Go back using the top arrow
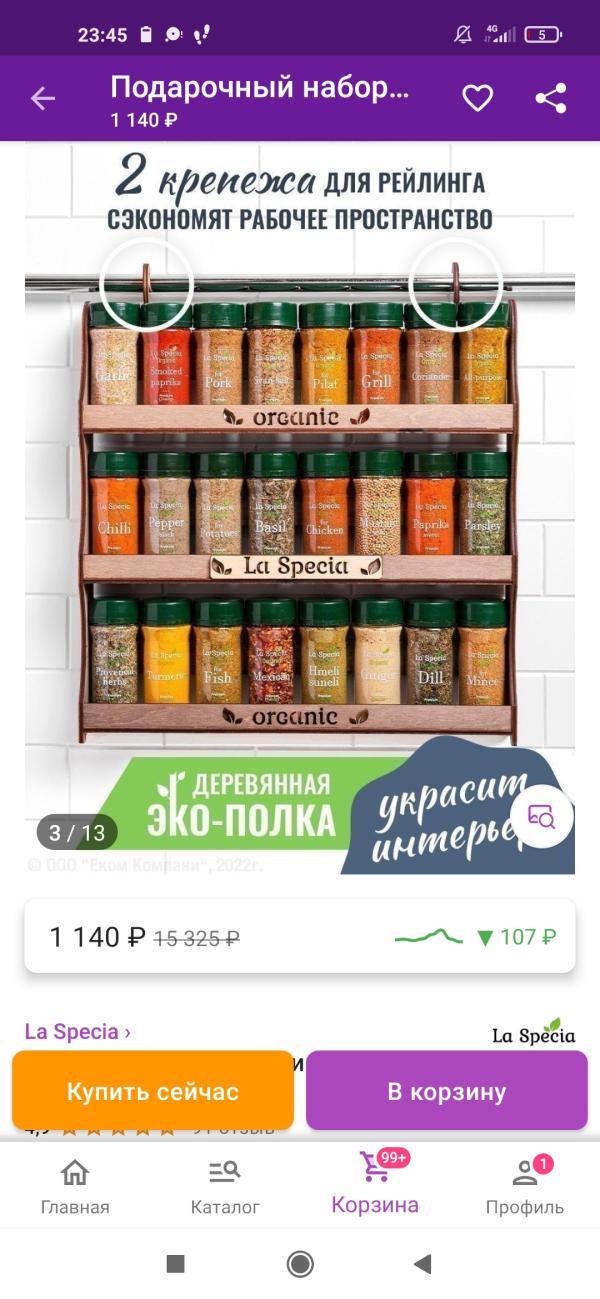The image size is (600, 1299). click(42, 98)
